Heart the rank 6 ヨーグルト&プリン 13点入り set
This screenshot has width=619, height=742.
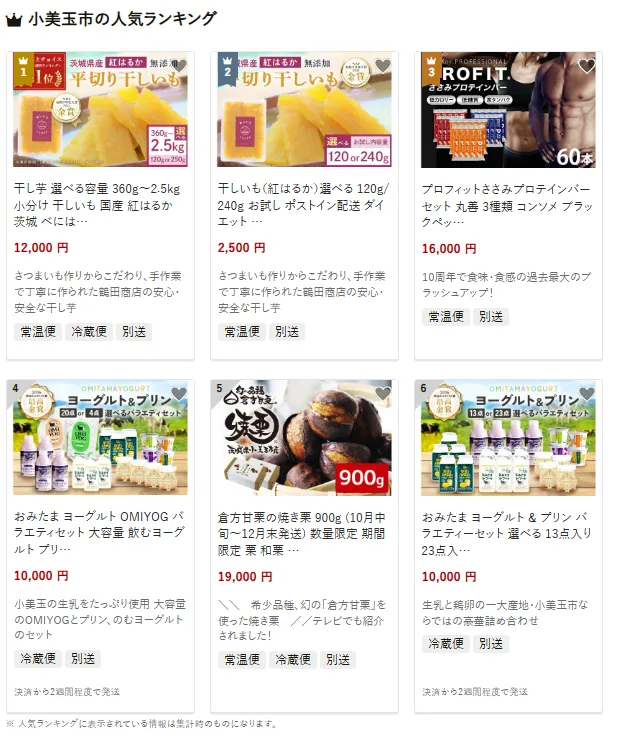[586, 394]
